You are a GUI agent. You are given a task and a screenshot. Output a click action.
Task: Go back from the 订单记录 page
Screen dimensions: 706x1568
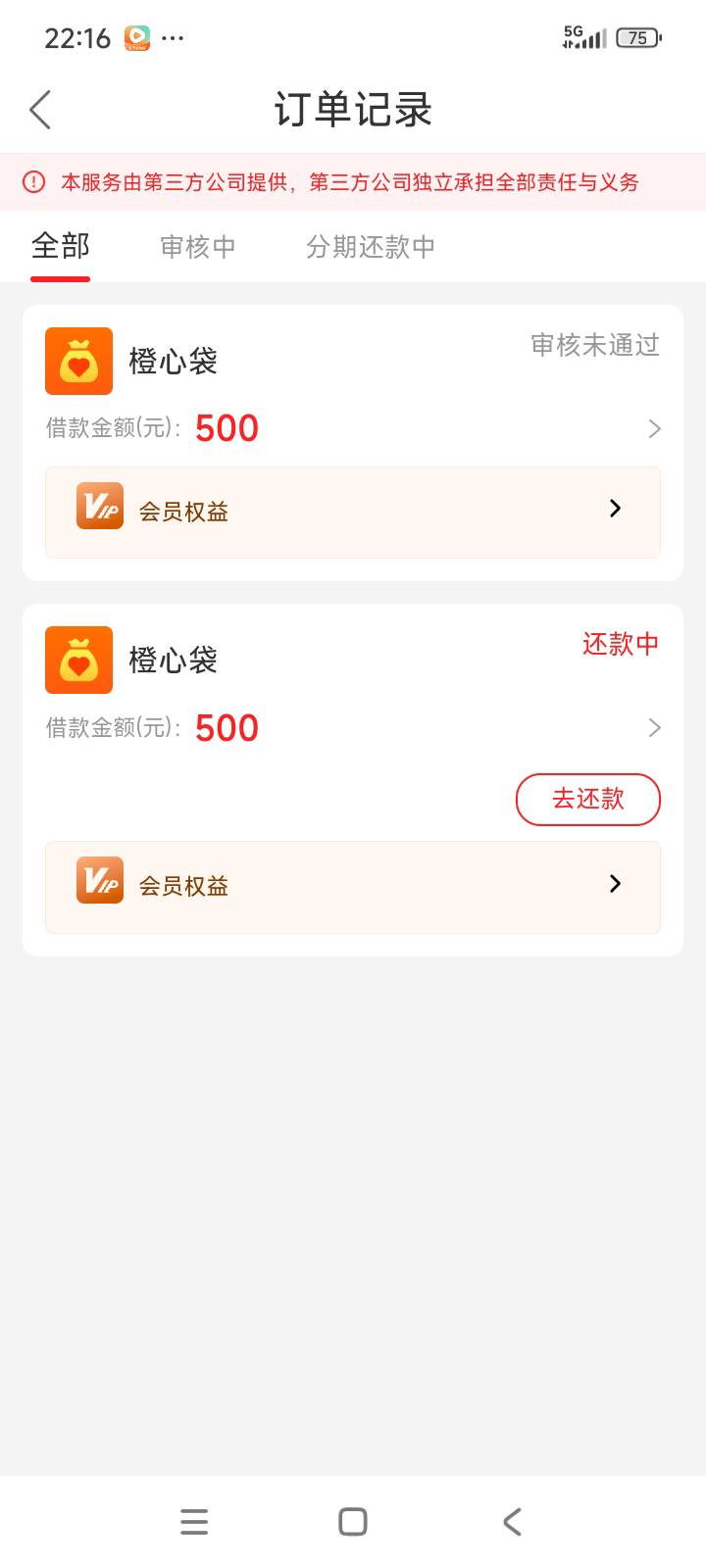point(40,110)
